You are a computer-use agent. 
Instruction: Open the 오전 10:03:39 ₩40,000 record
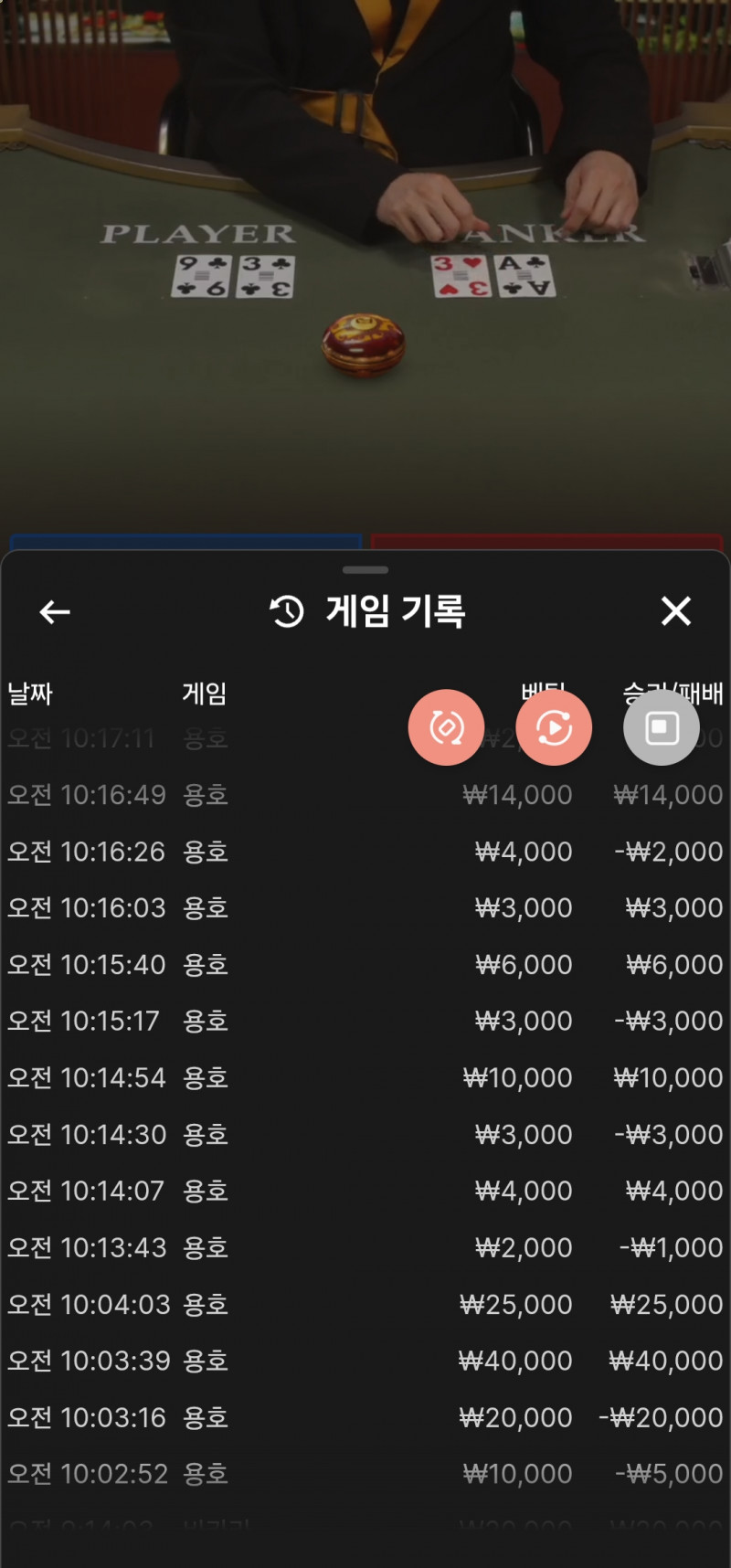tap(365, 1361)
